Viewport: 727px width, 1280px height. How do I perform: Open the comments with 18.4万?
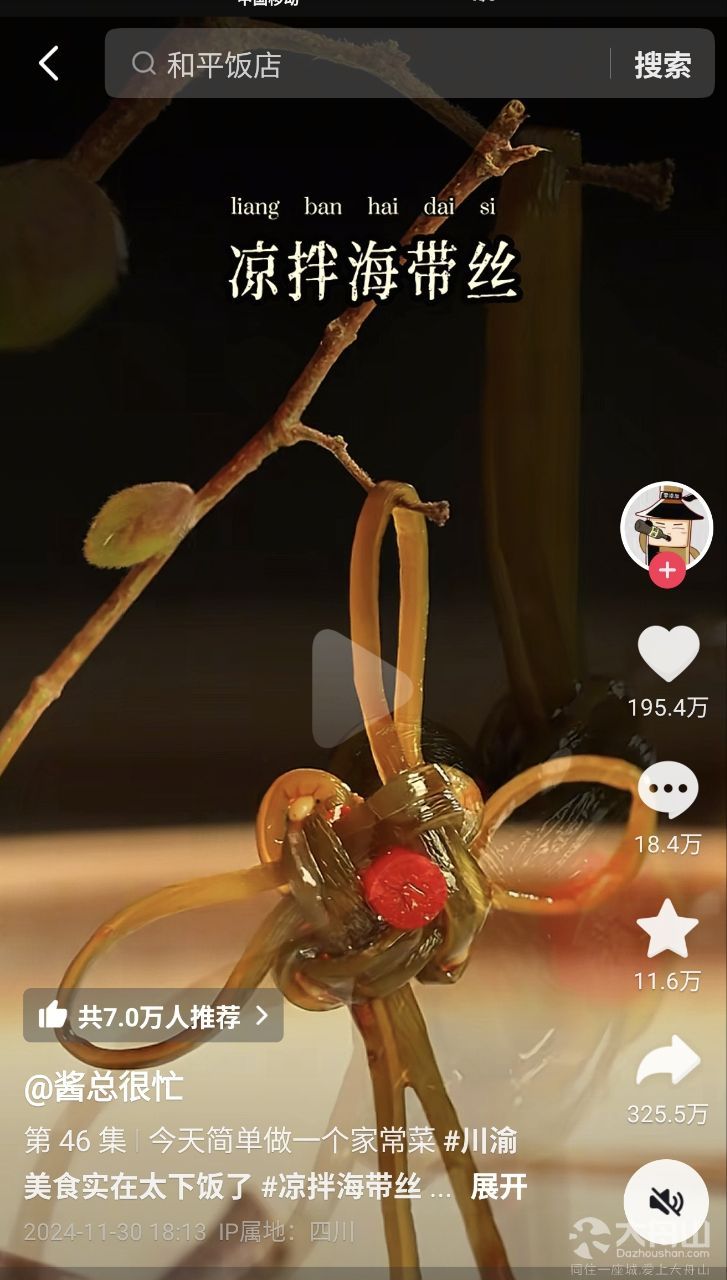[668, 790]
